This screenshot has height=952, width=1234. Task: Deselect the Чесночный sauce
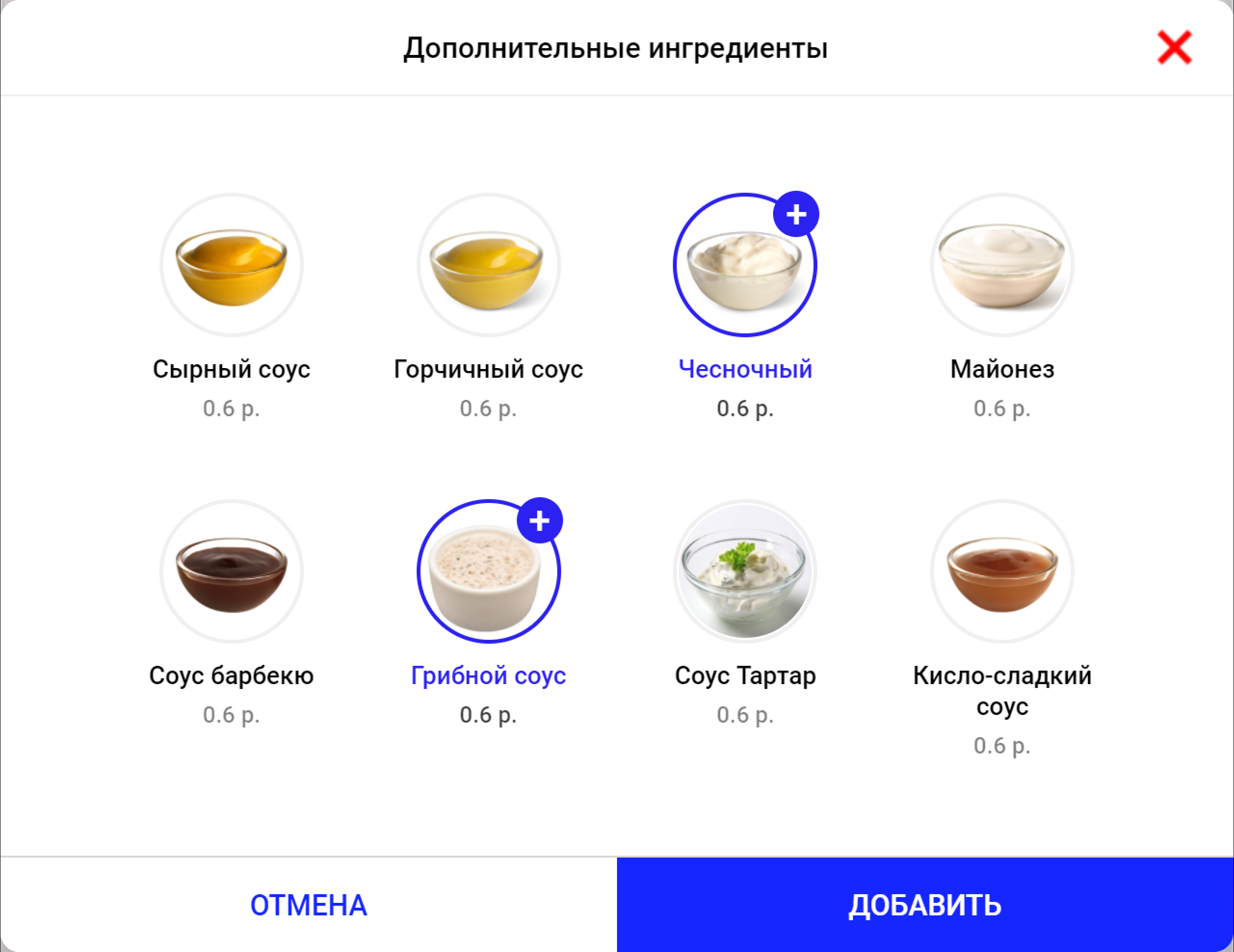745,265
